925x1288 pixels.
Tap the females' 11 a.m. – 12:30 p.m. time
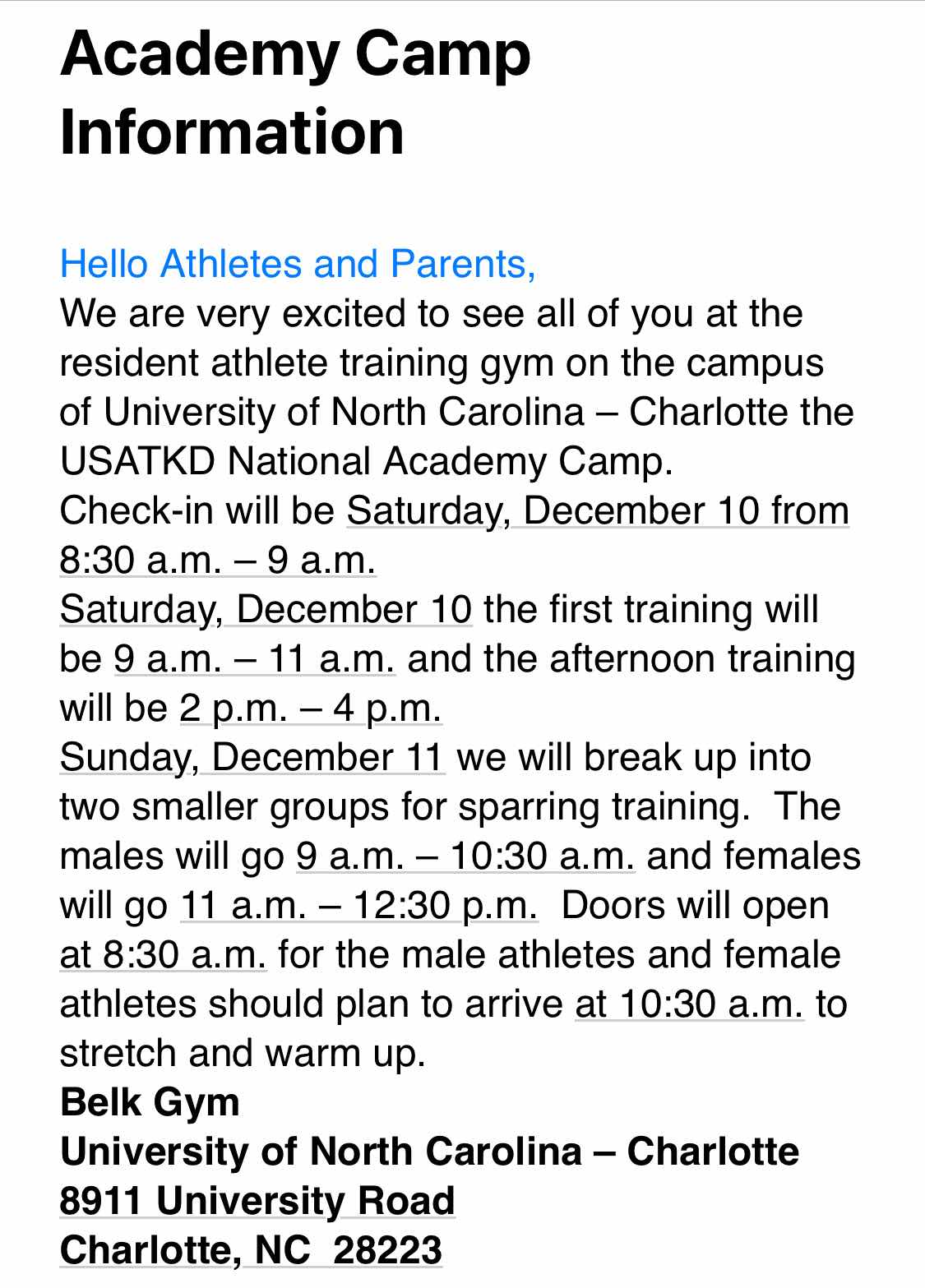tap(358, 906)
